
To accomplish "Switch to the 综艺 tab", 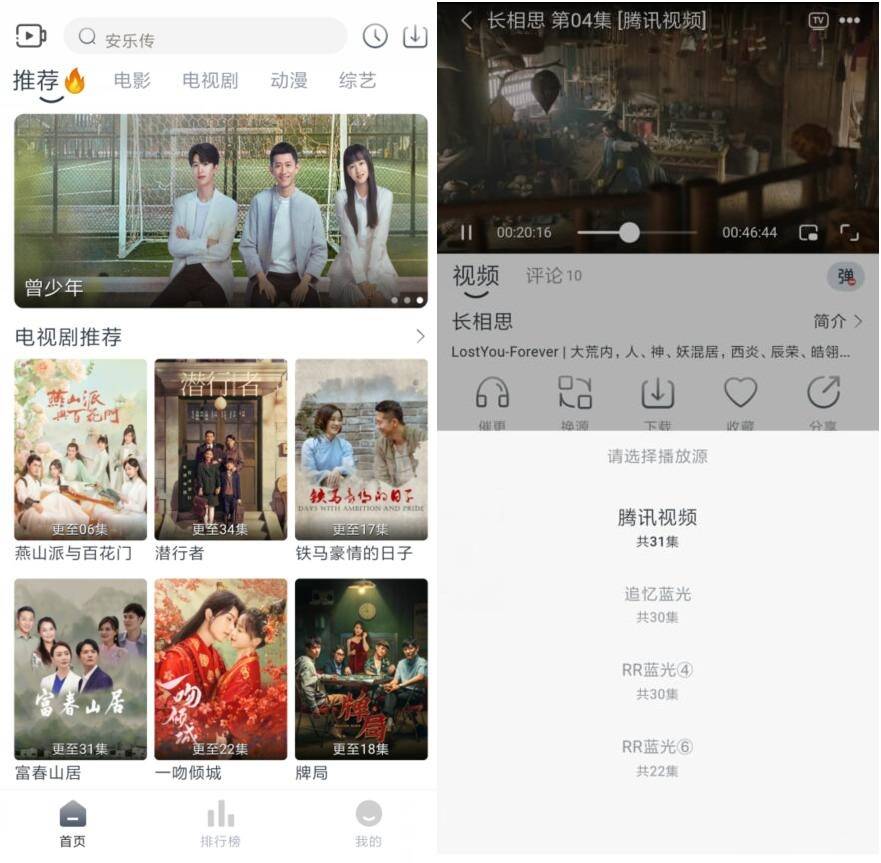I will point(357,81).
